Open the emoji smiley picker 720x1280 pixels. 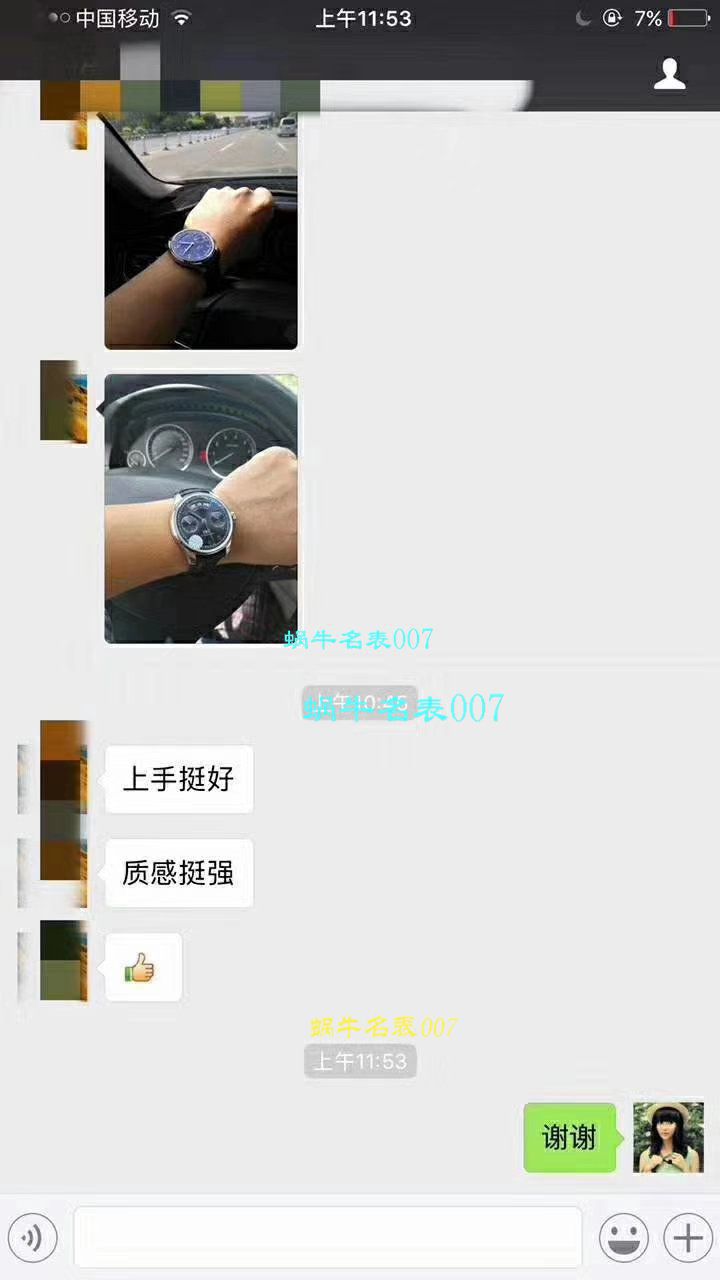click(x=623, y=1238)
